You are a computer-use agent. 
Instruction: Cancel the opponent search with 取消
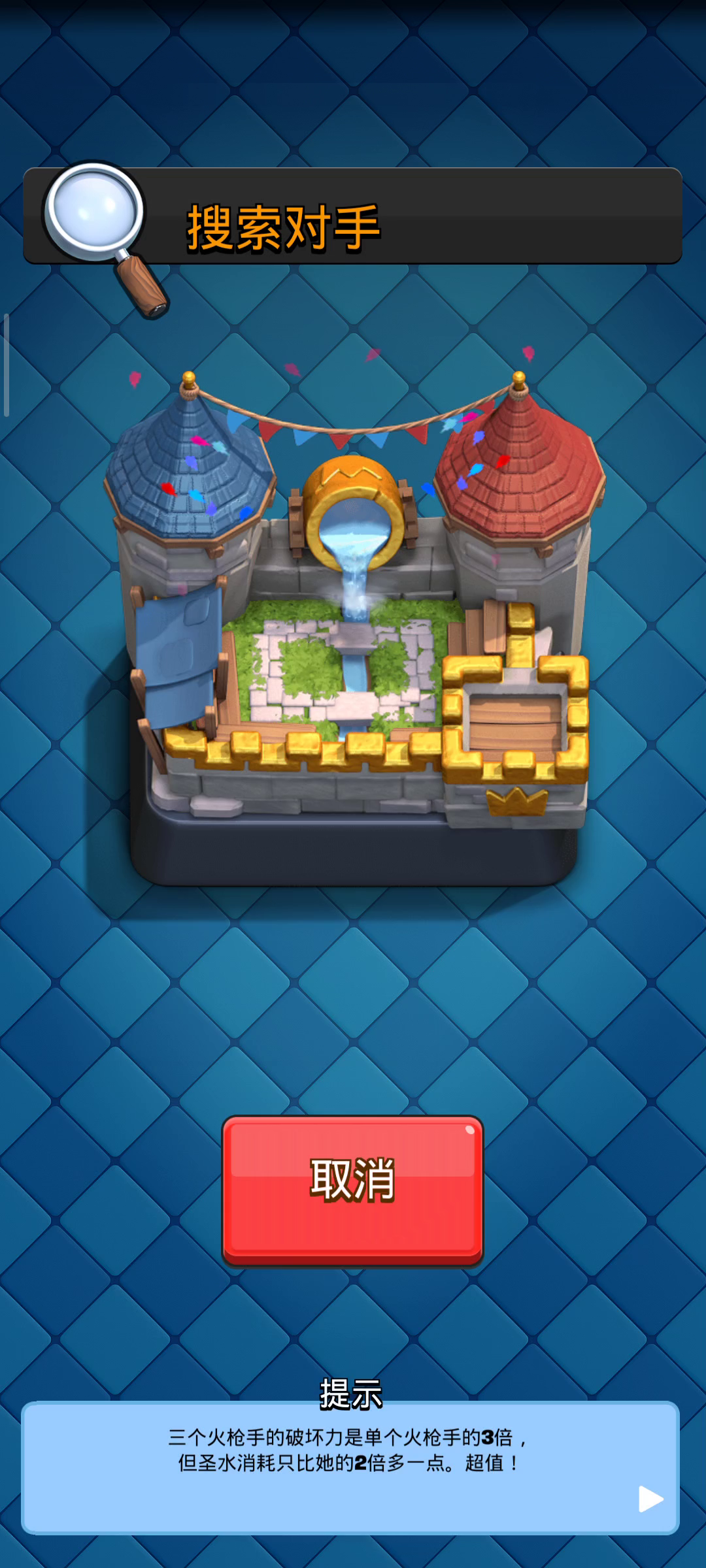point(352,1190)
